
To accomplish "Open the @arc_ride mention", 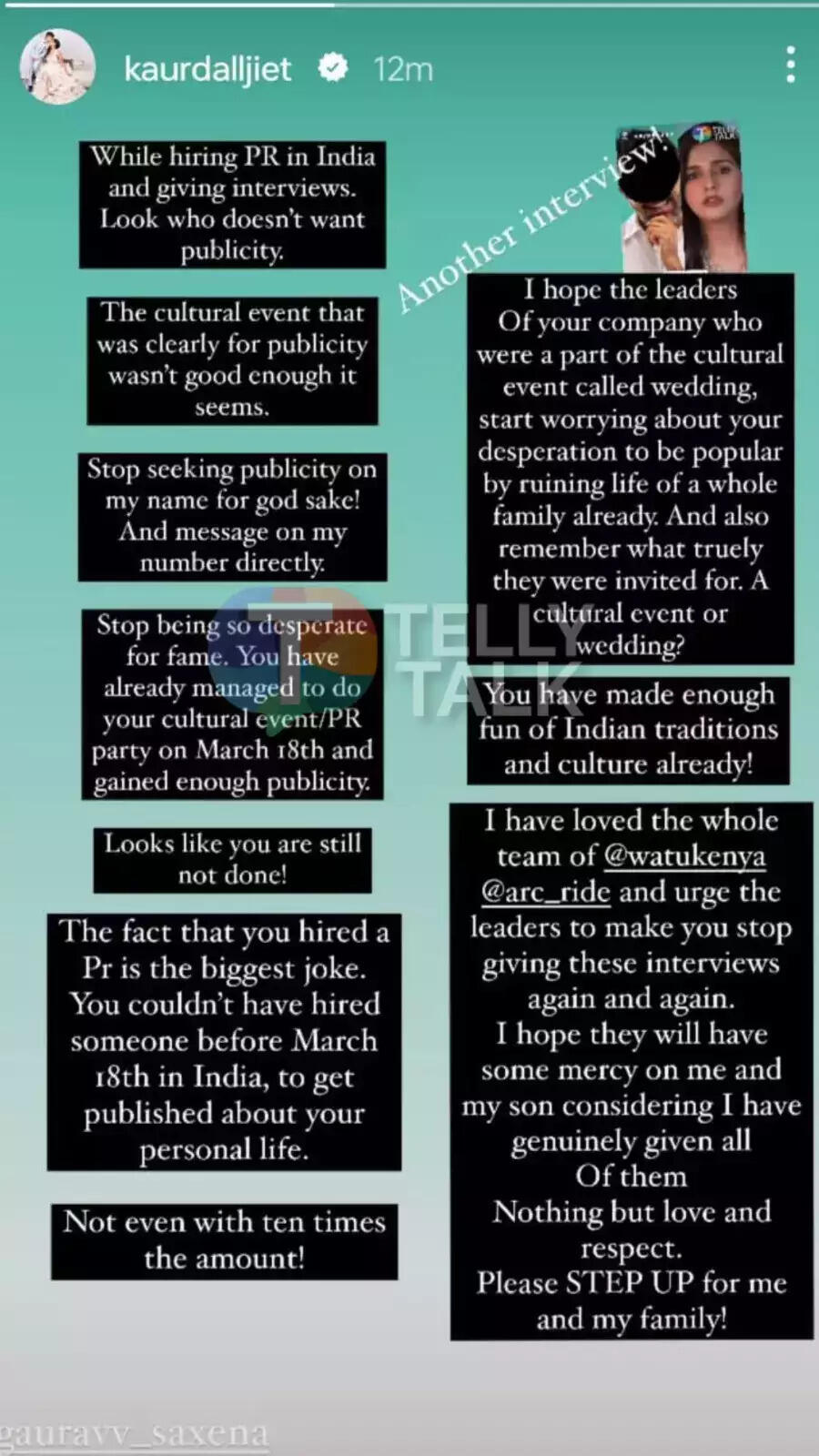I will tap(545, 892).
